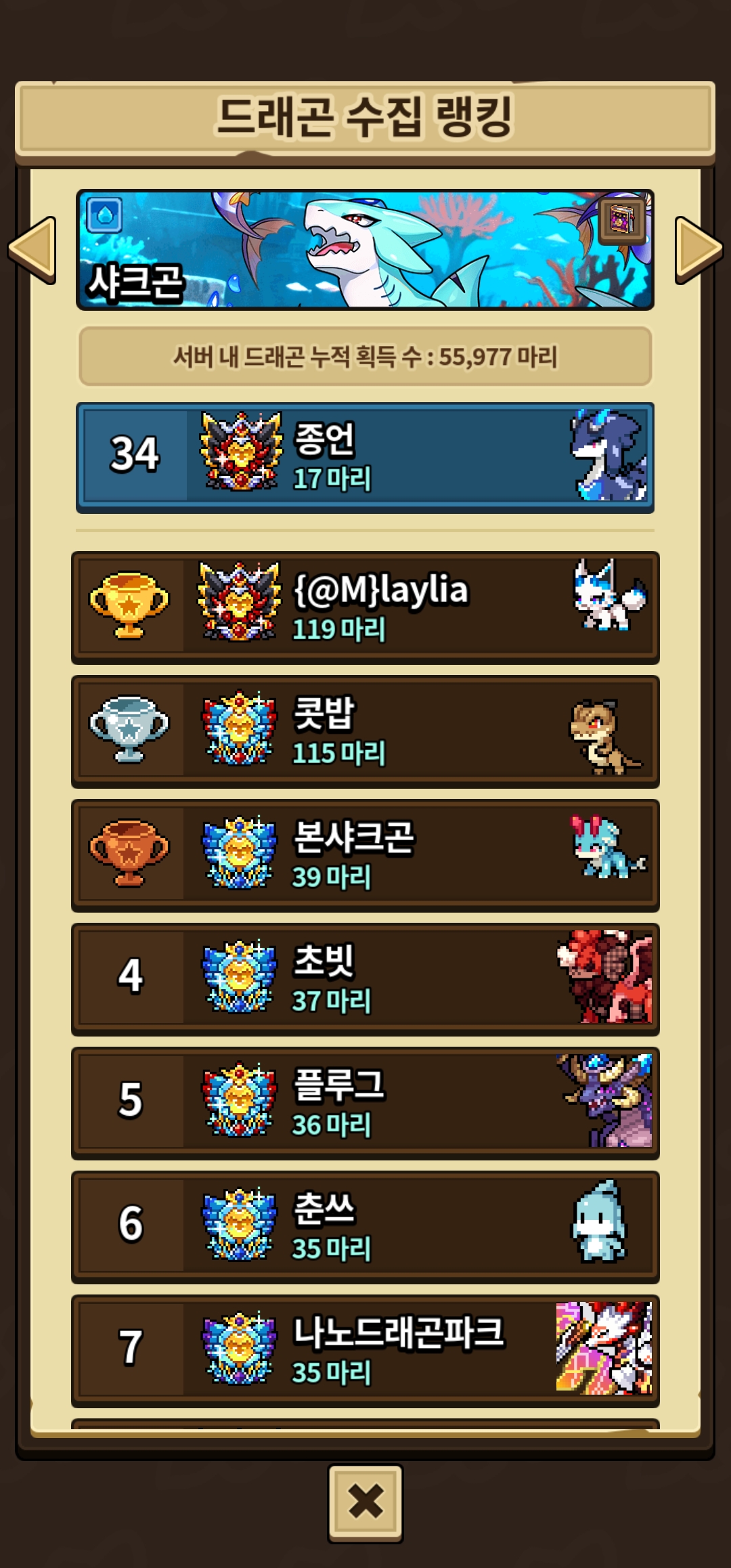The image size is (731, 1568).
Task: Go to the previous dragon with left arrow
Action: (32, 249)
